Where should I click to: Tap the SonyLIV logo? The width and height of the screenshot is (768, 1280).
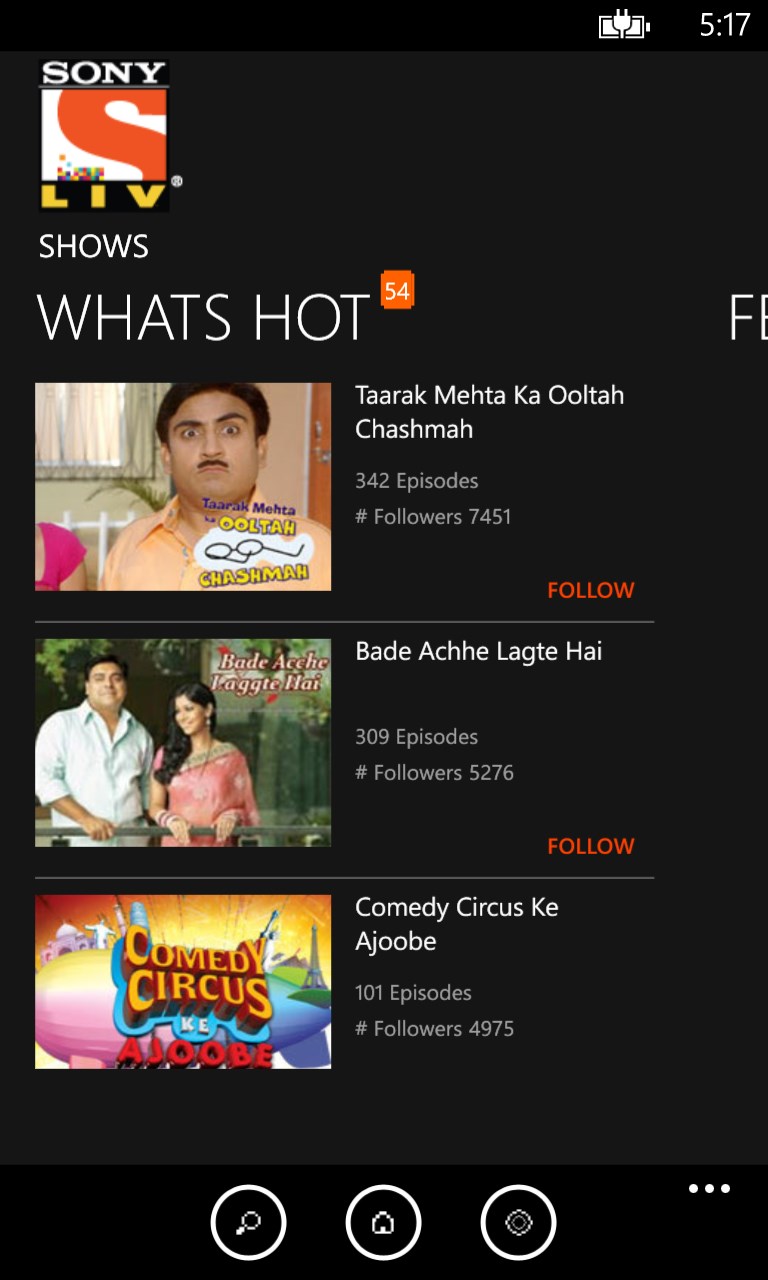point(103,136)
